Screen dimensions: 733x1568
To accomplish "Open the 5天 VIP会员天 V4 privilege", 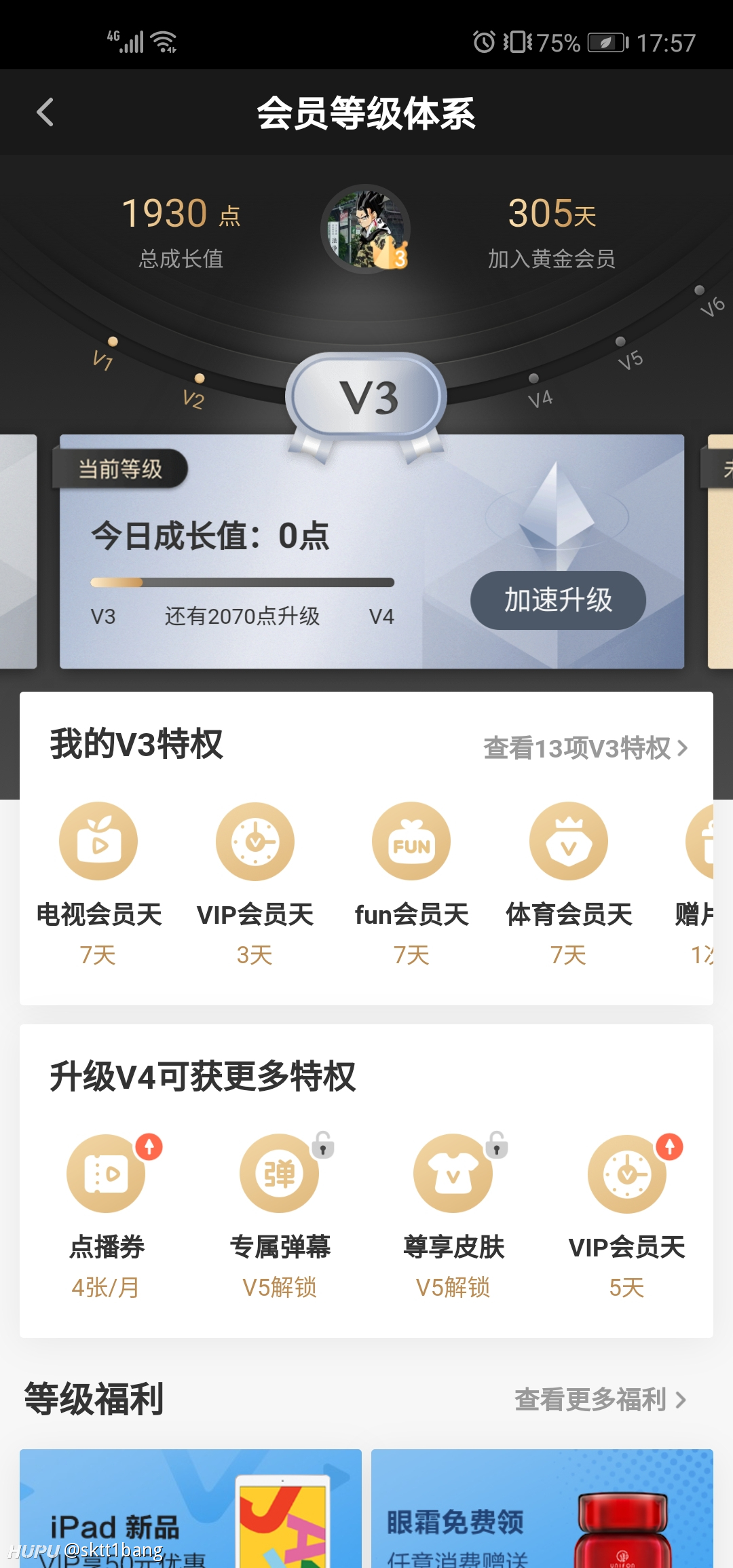I will coord(627,1216).
